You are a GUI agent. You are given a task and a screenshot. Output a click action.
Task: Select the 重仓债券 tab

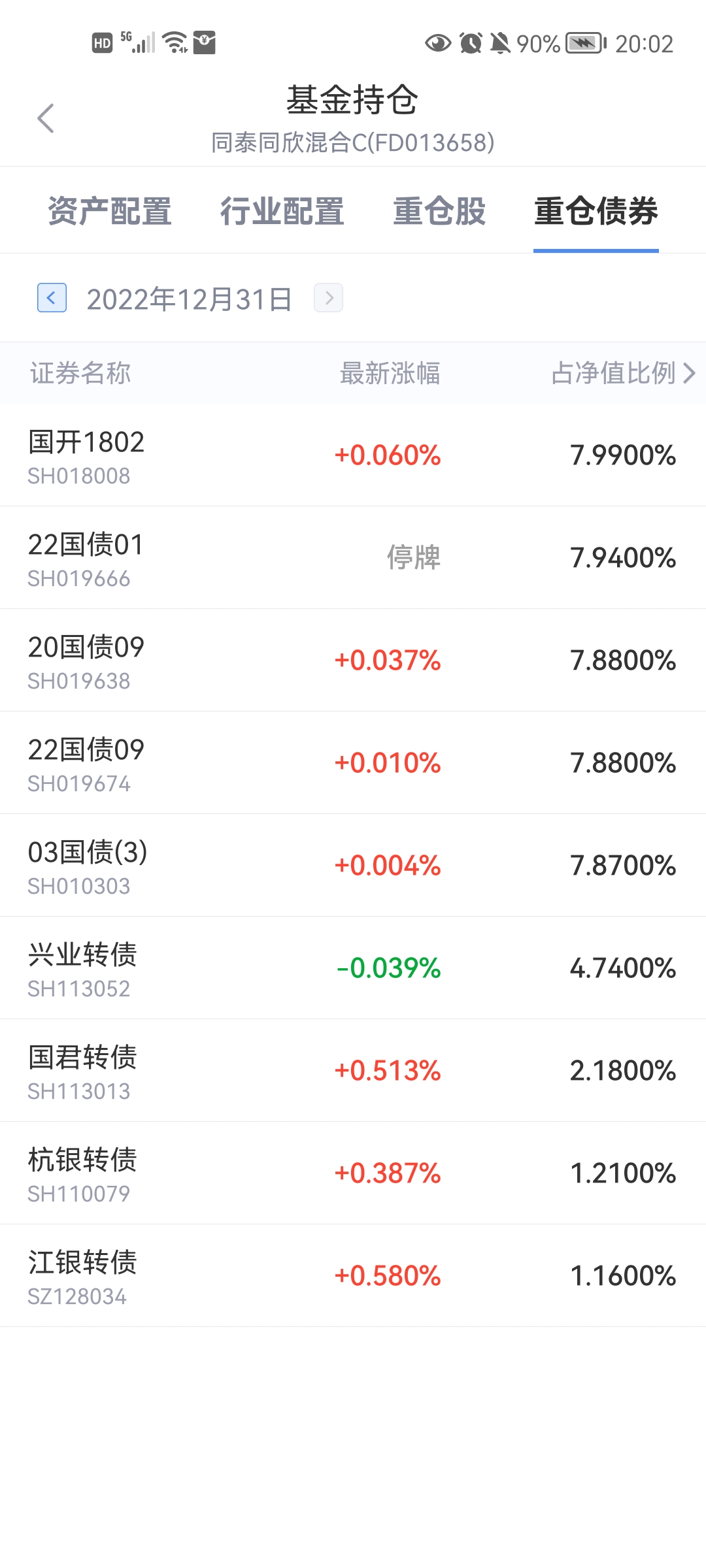coord(596,211)
